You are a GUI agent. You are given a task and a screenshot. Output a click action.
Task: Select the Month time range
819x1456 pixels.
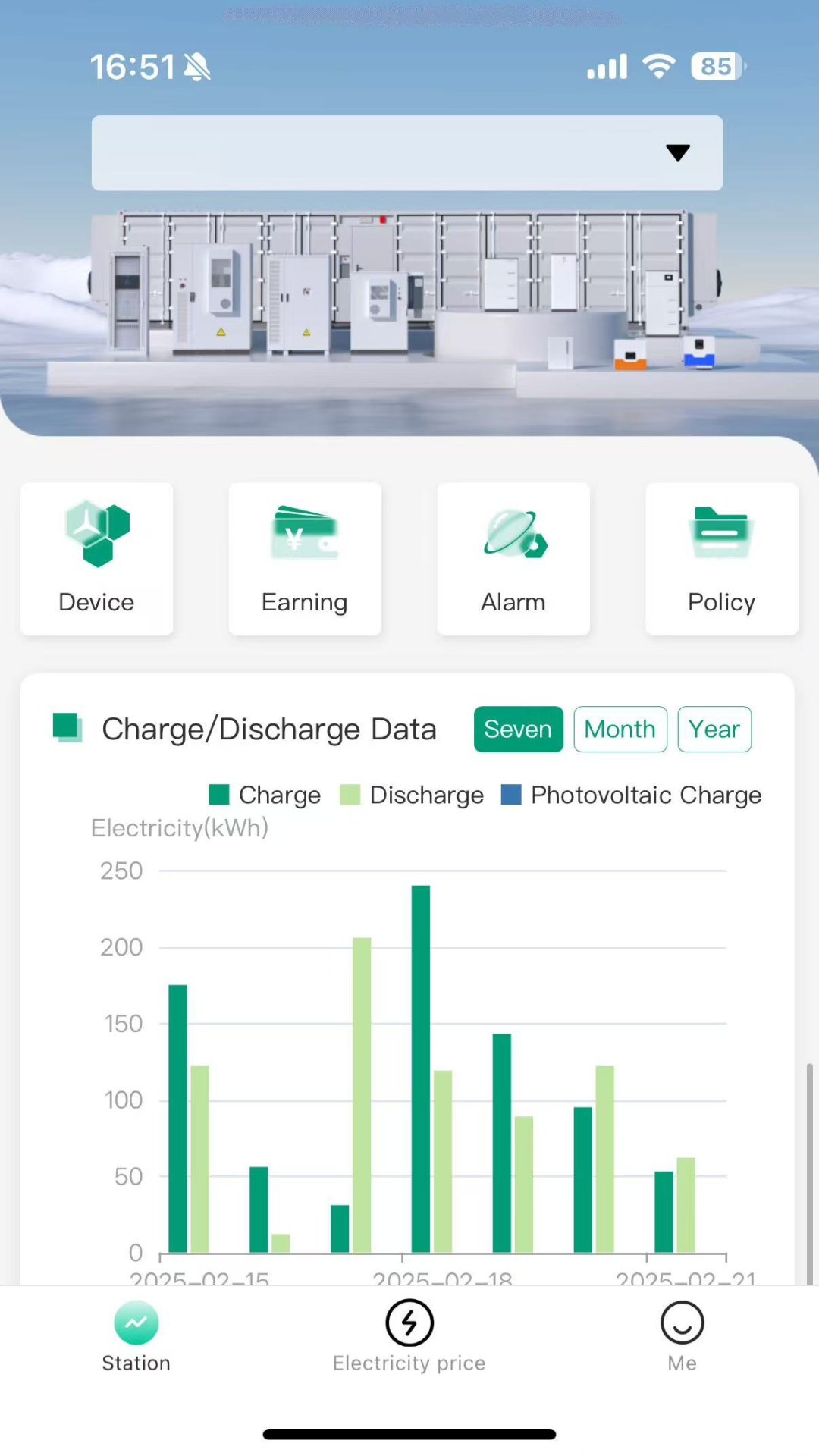[620, 728]
